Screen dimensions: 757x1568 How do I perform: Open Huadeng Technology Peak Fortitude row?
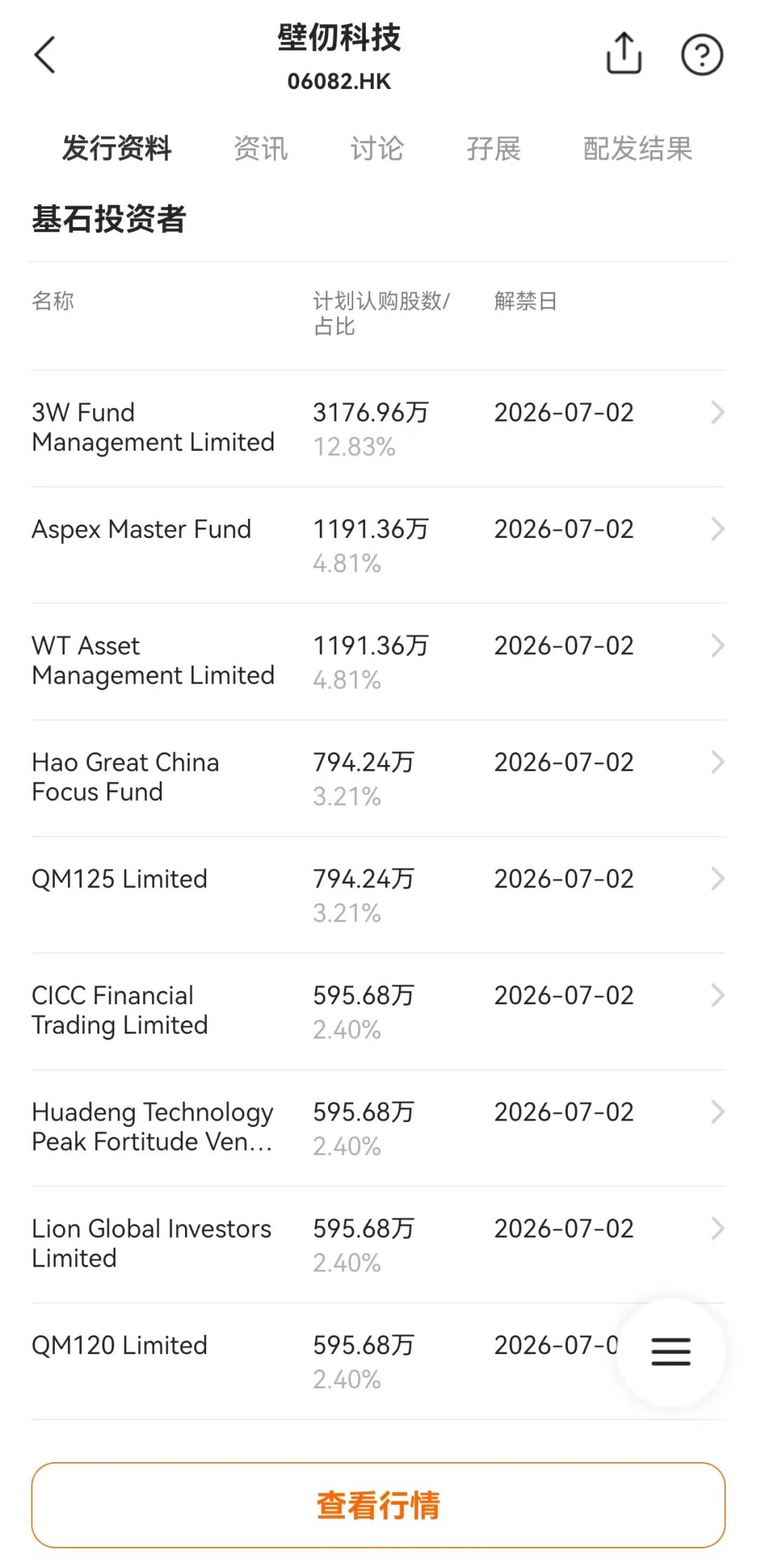click(378, 1128)
